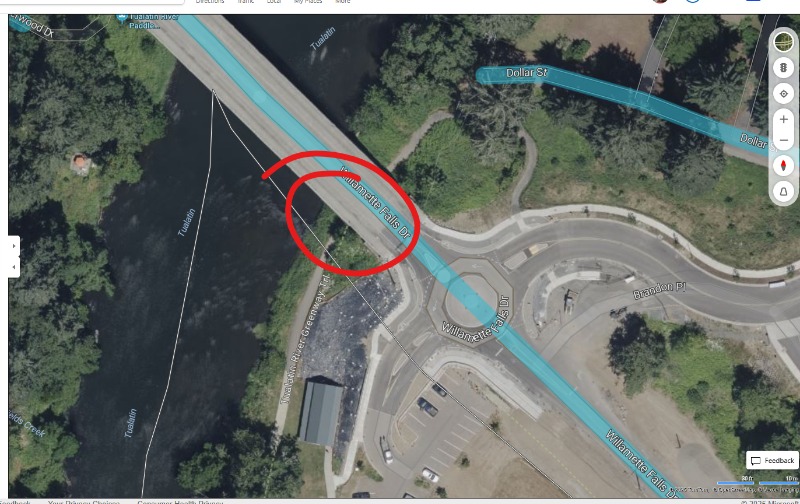Image resolution: width=800 pixels, height=504 pixels.
Task: Open the Tualatin River Paddle place pin
Action: (x=121, y=19)
